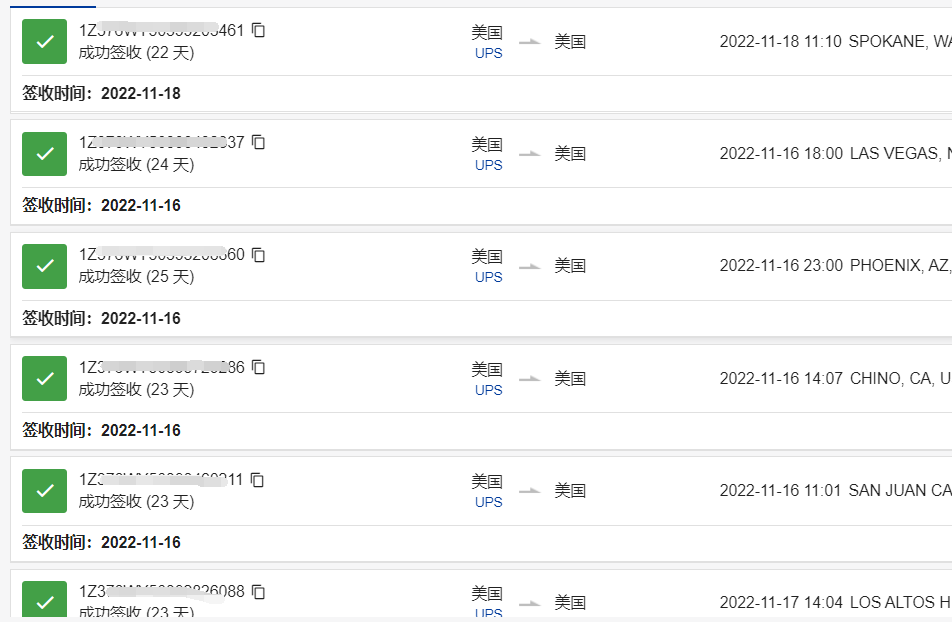Image resolution: width=952 pixels, height=622 pixels.
Task: Copy the tracking number for the LAS VEGAS shipment
Action: 259,143
